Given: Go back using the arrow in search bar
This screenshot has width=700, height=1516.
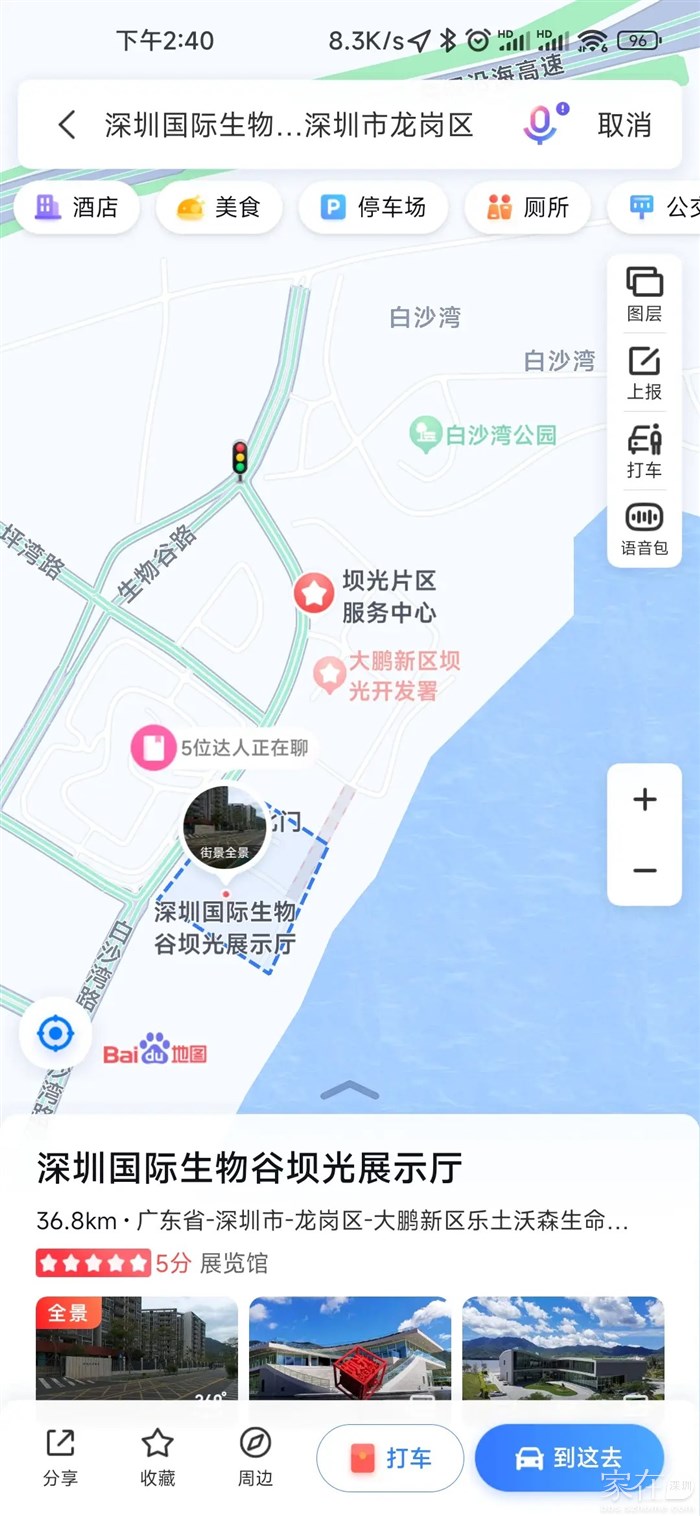Looking at the screenshot, I should coord(67,125).
